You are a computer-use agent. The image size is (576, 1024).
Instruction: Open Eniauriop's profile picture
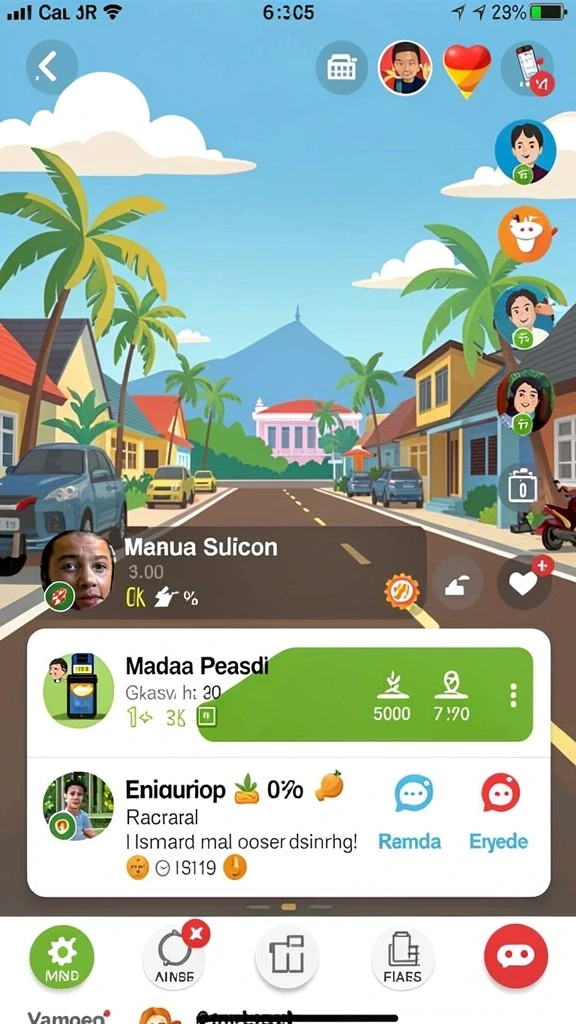pos(78,807)
